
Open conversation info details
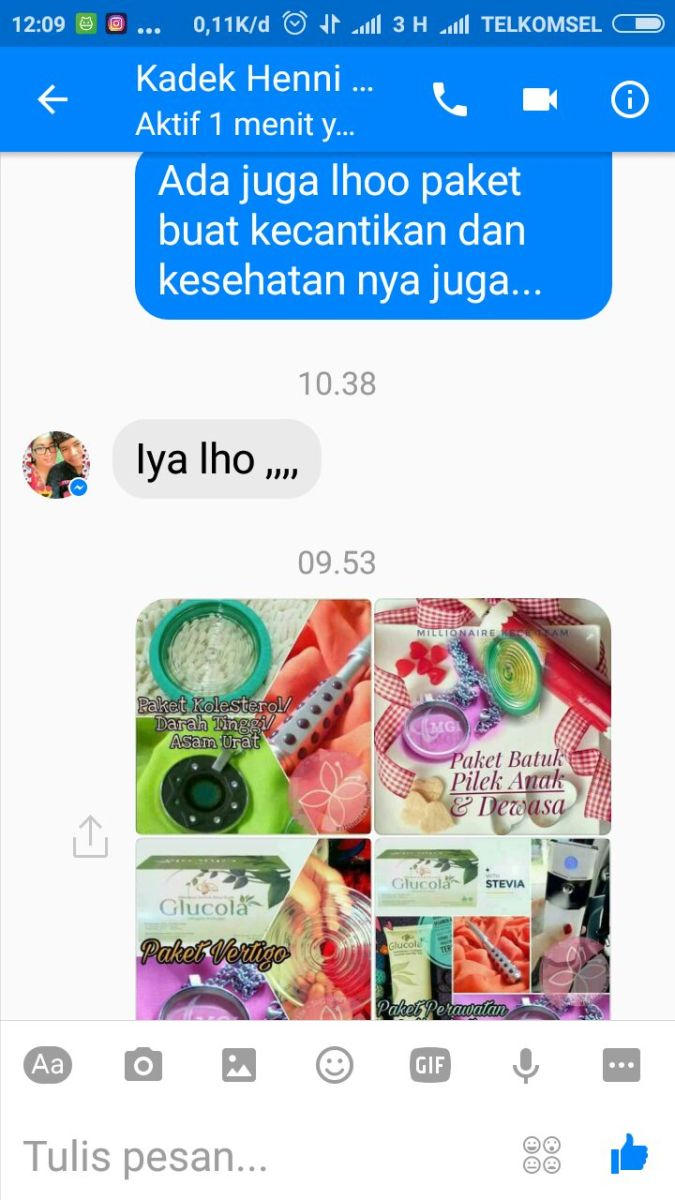(x=630, y=99)
